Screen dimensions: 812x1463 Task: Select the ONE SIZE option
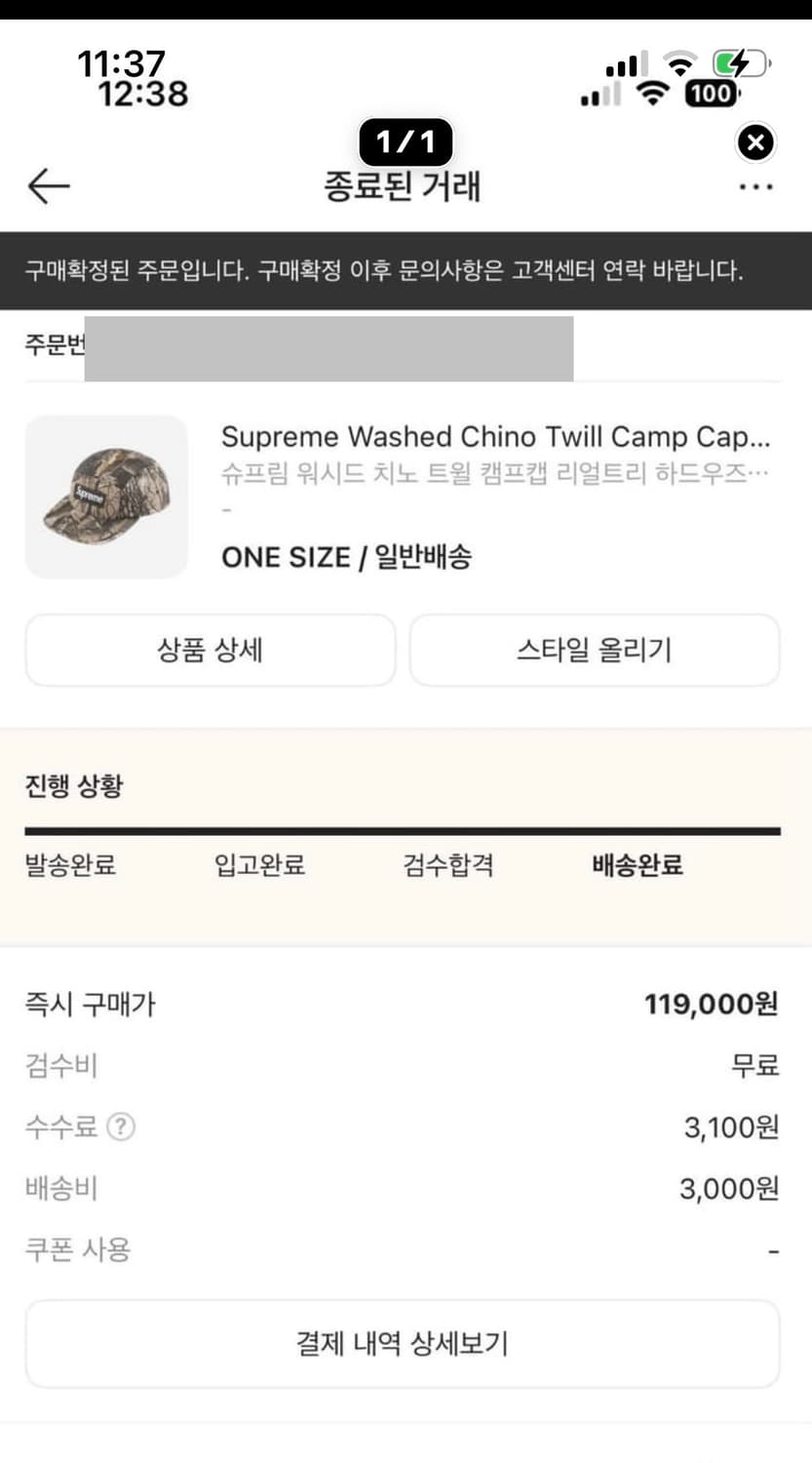click(x=278, y=556)
